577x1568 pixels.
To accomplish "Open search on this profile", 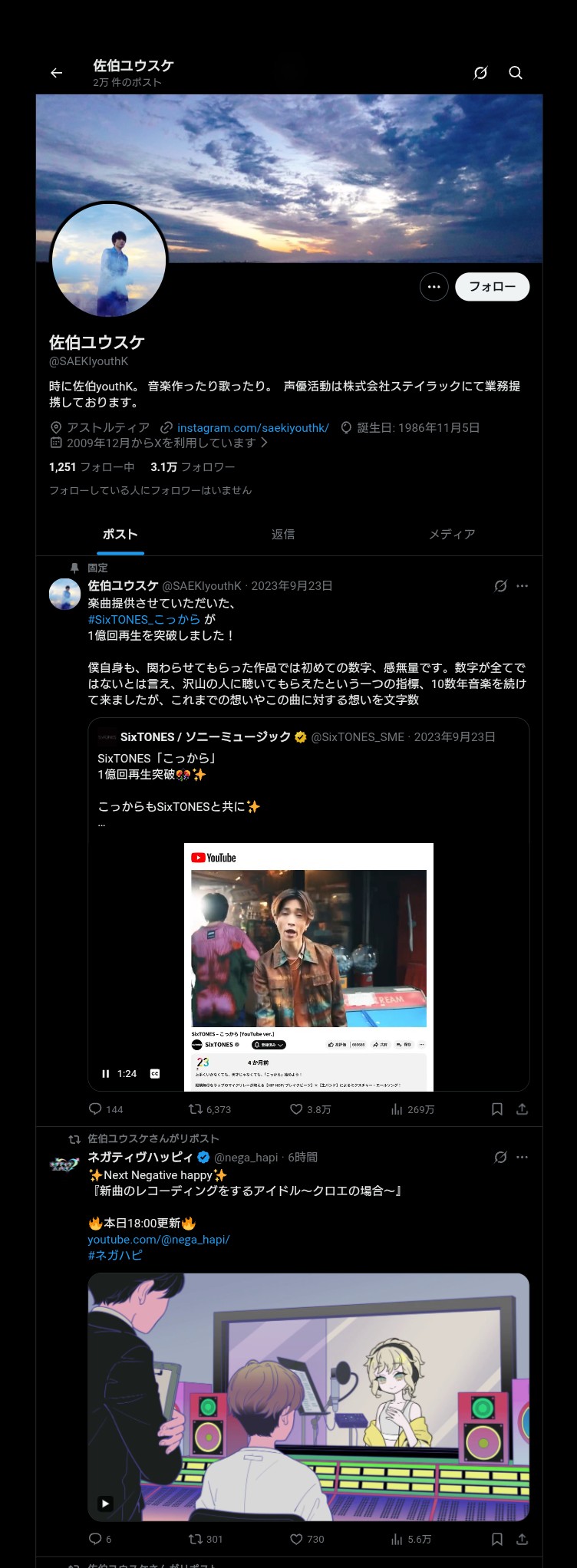I will pyautogui.click(x=516, y=73).
